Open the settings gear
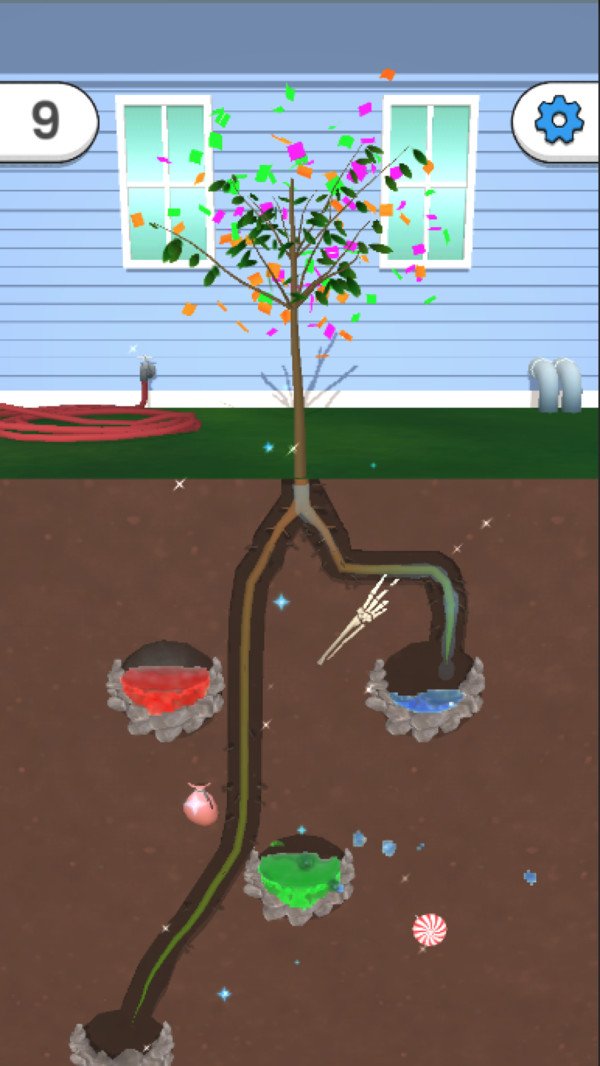The width and height of the screenshot is (600, 1066). (x=558, y=121)
